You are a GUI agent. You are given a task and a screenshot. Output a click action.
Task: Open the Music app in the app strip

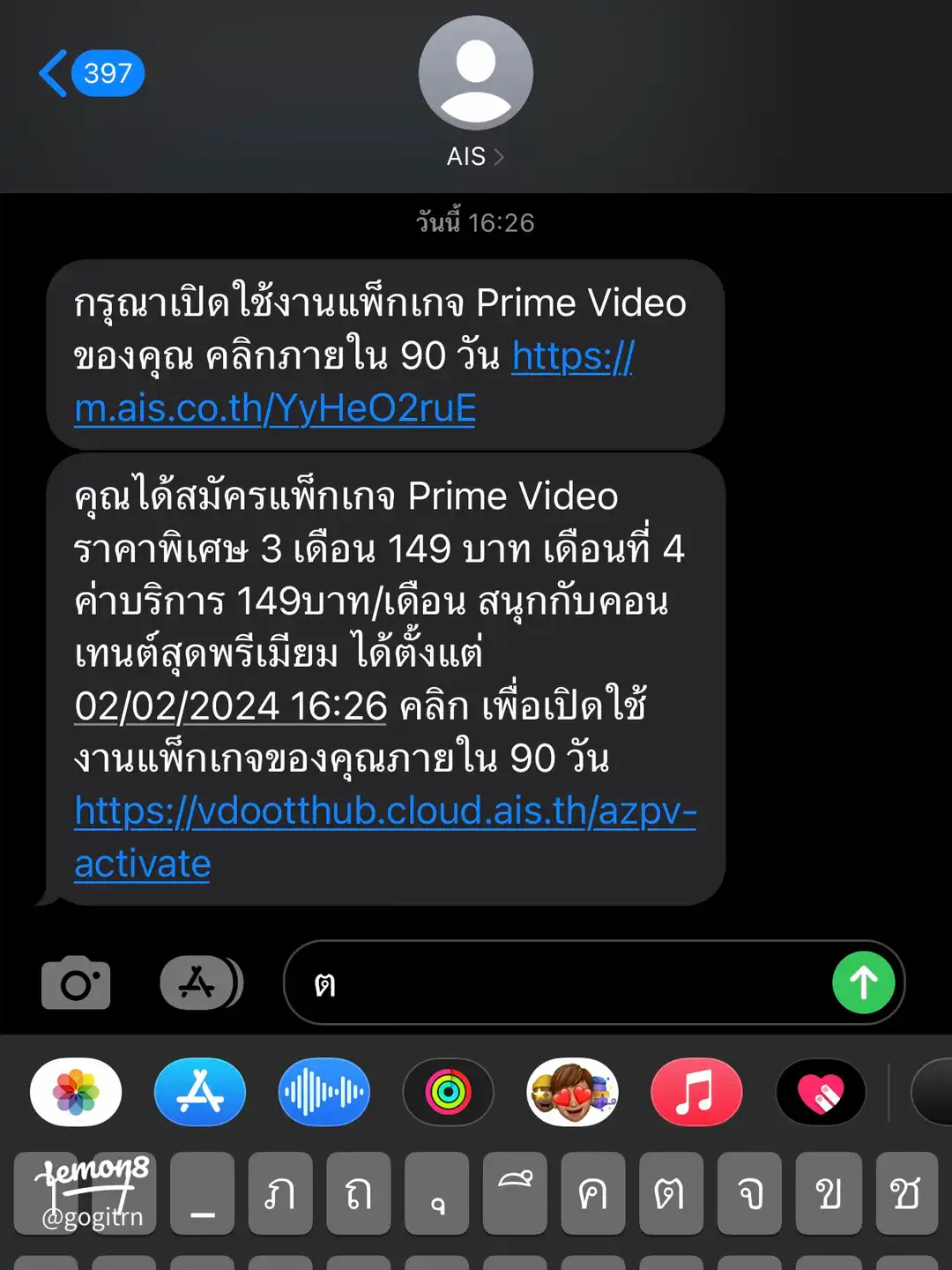(696, 1092)
